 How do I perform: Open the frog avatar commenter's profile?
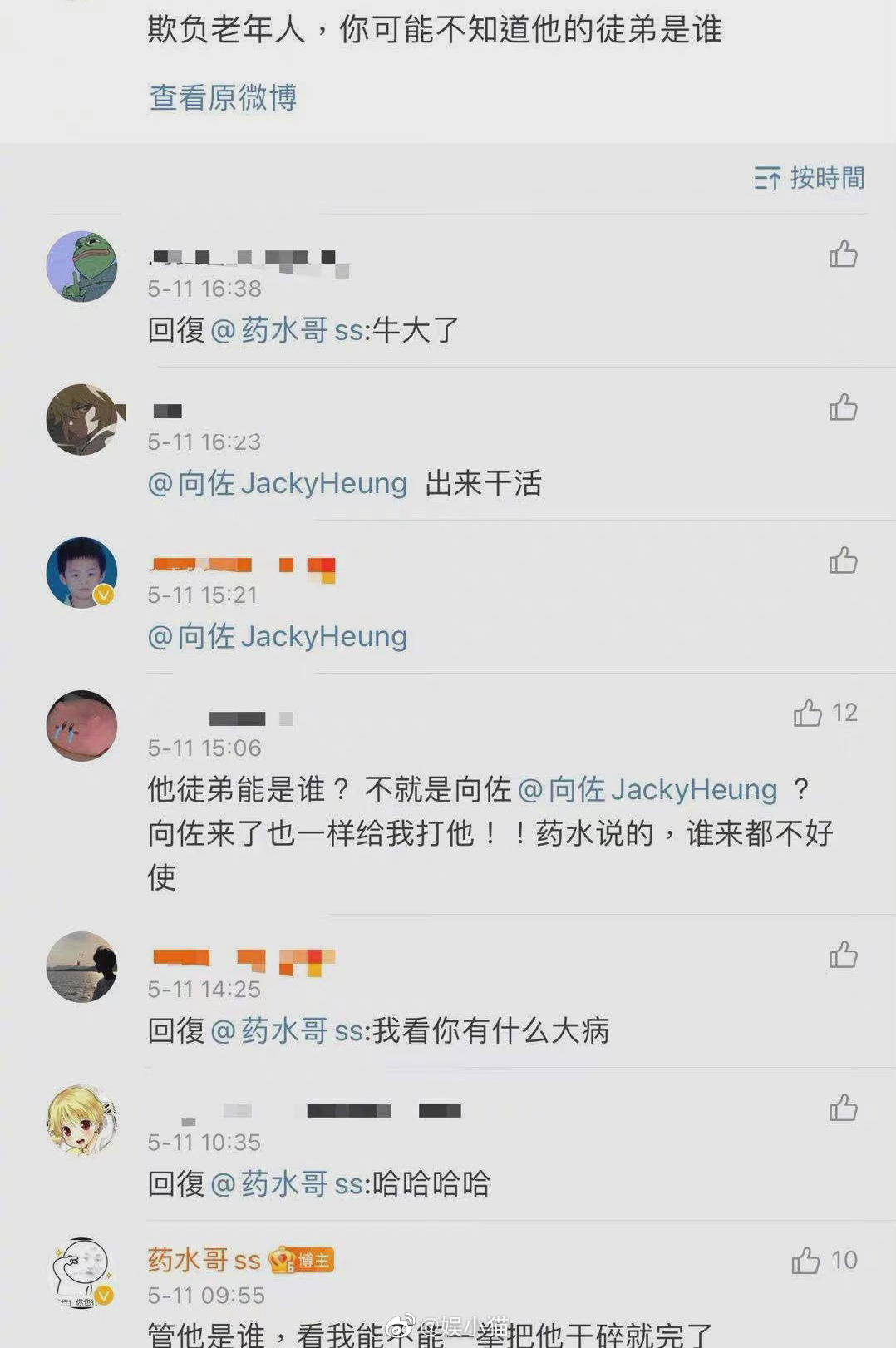tap(81, 266)
